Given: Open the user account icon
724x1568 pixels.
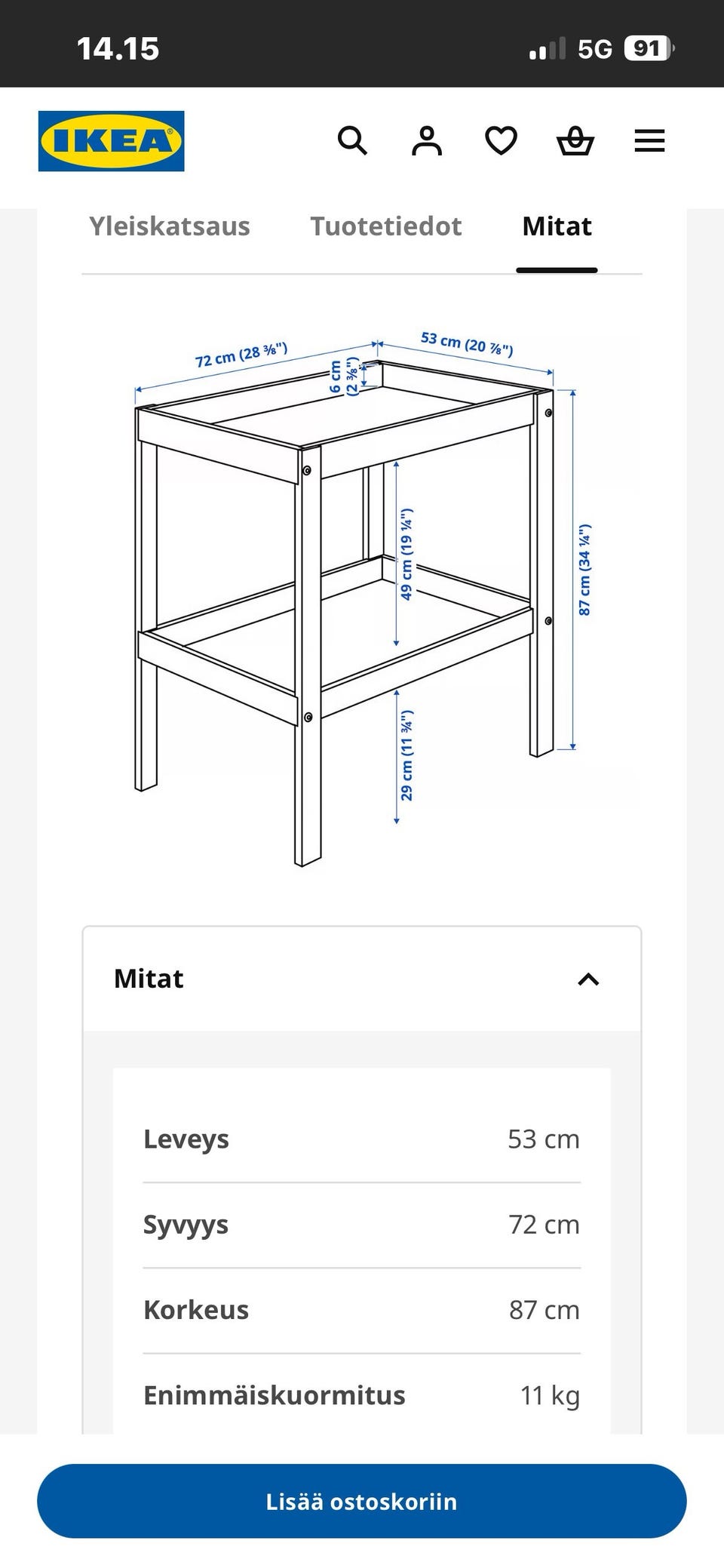Looking at the screenshot, I should 427,141.
